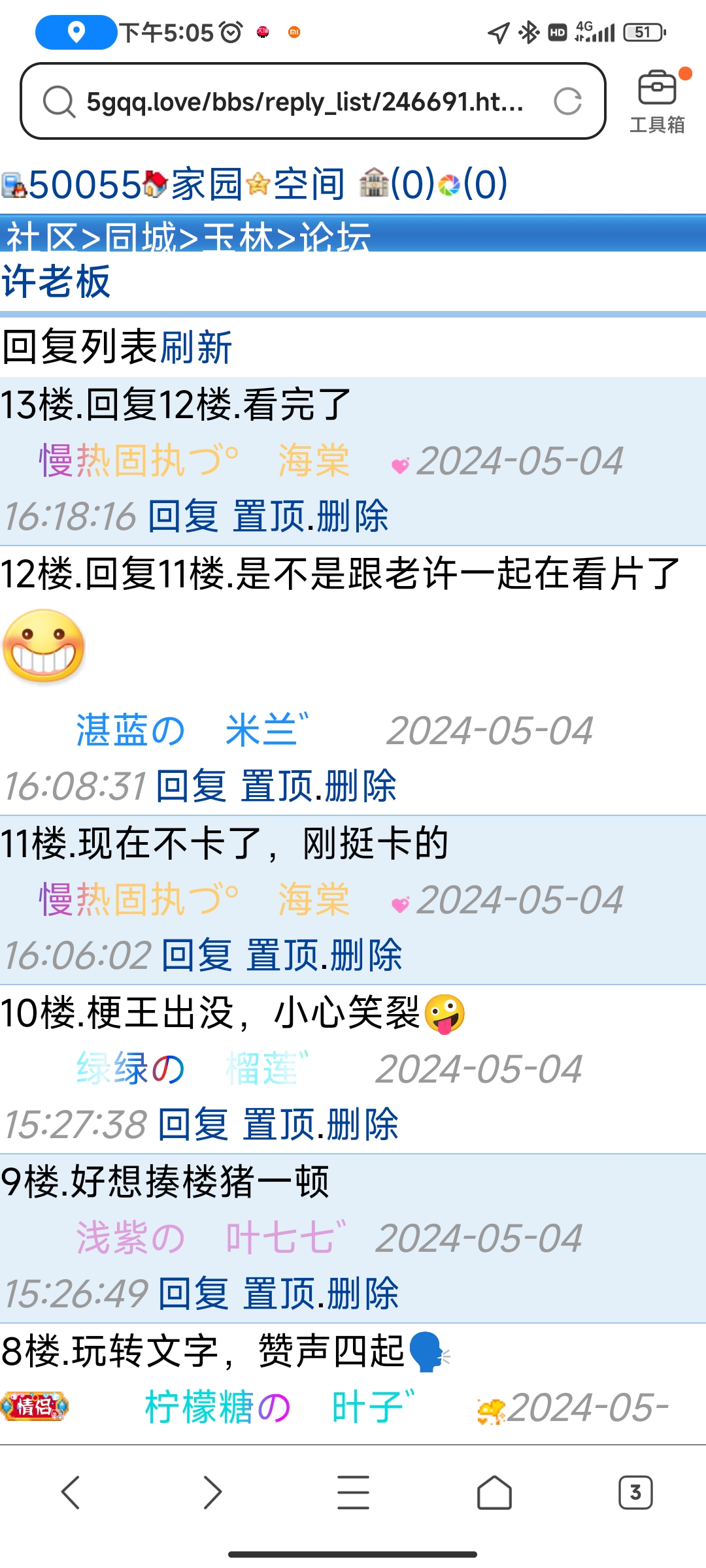Open the 工具箱 toolbox

[656, 101]
